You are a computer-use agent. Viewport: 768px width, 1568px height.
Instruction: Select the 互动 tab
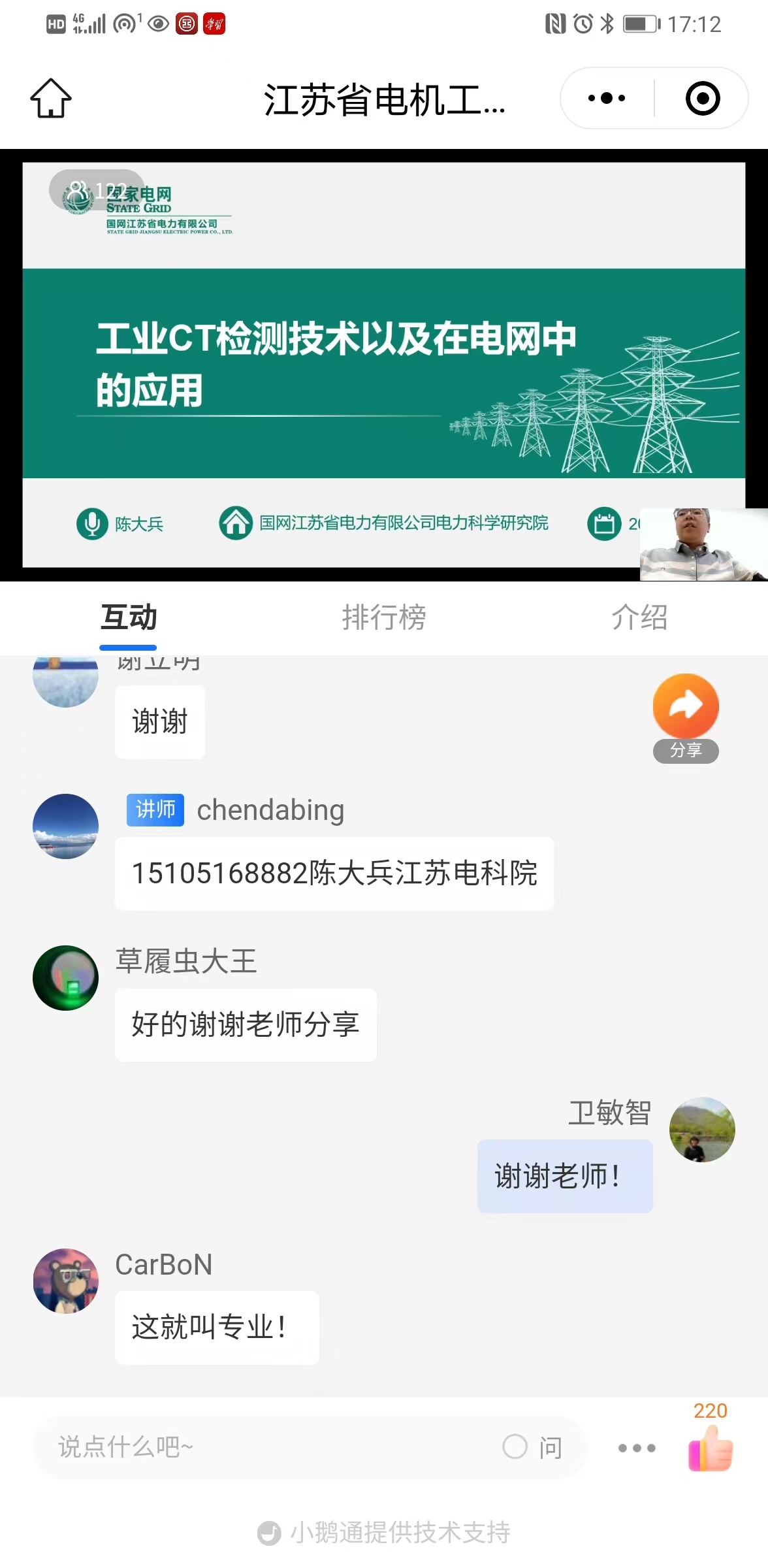[129, 617]
